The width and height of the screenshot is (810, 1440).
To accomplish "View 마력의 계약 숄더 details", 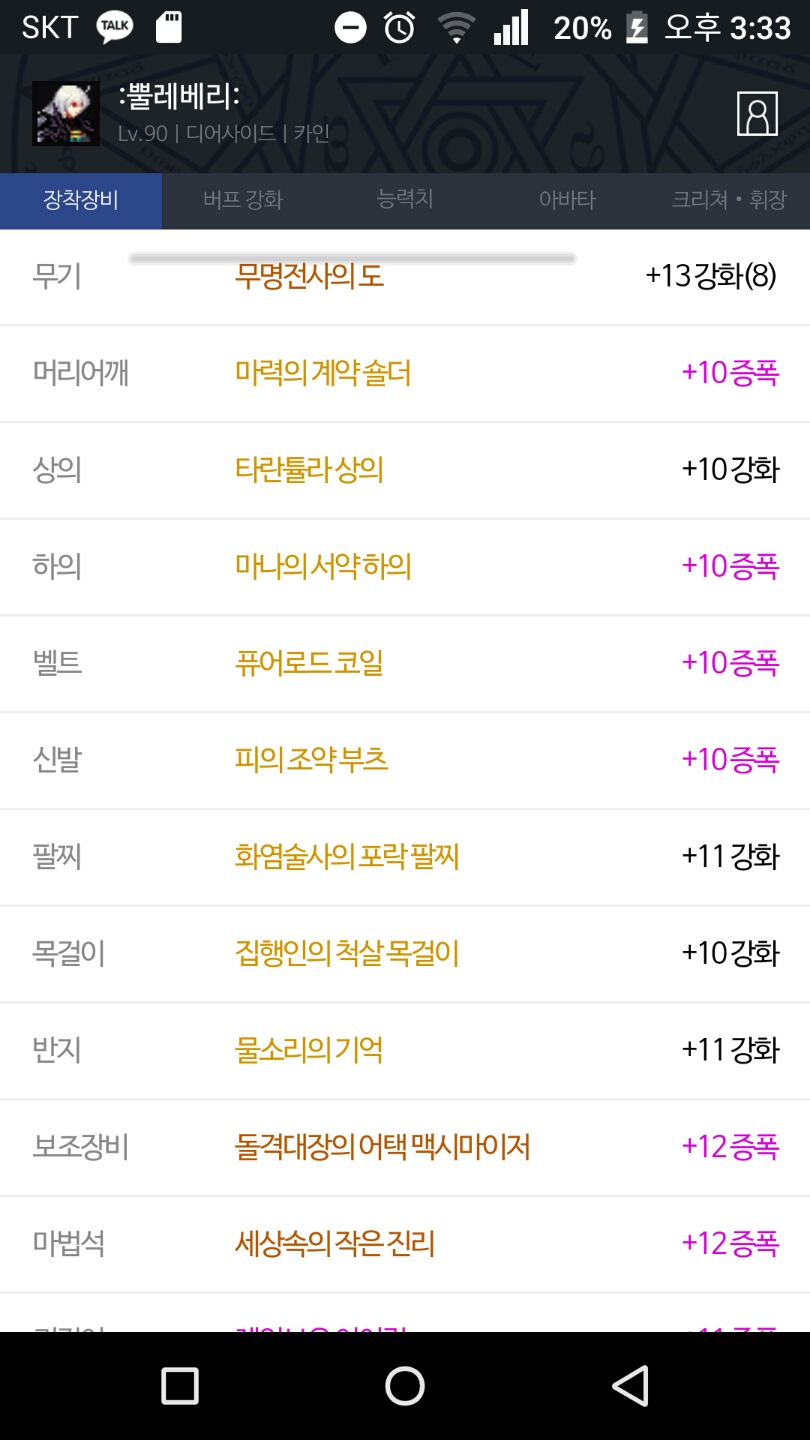I will pos(405,374).
